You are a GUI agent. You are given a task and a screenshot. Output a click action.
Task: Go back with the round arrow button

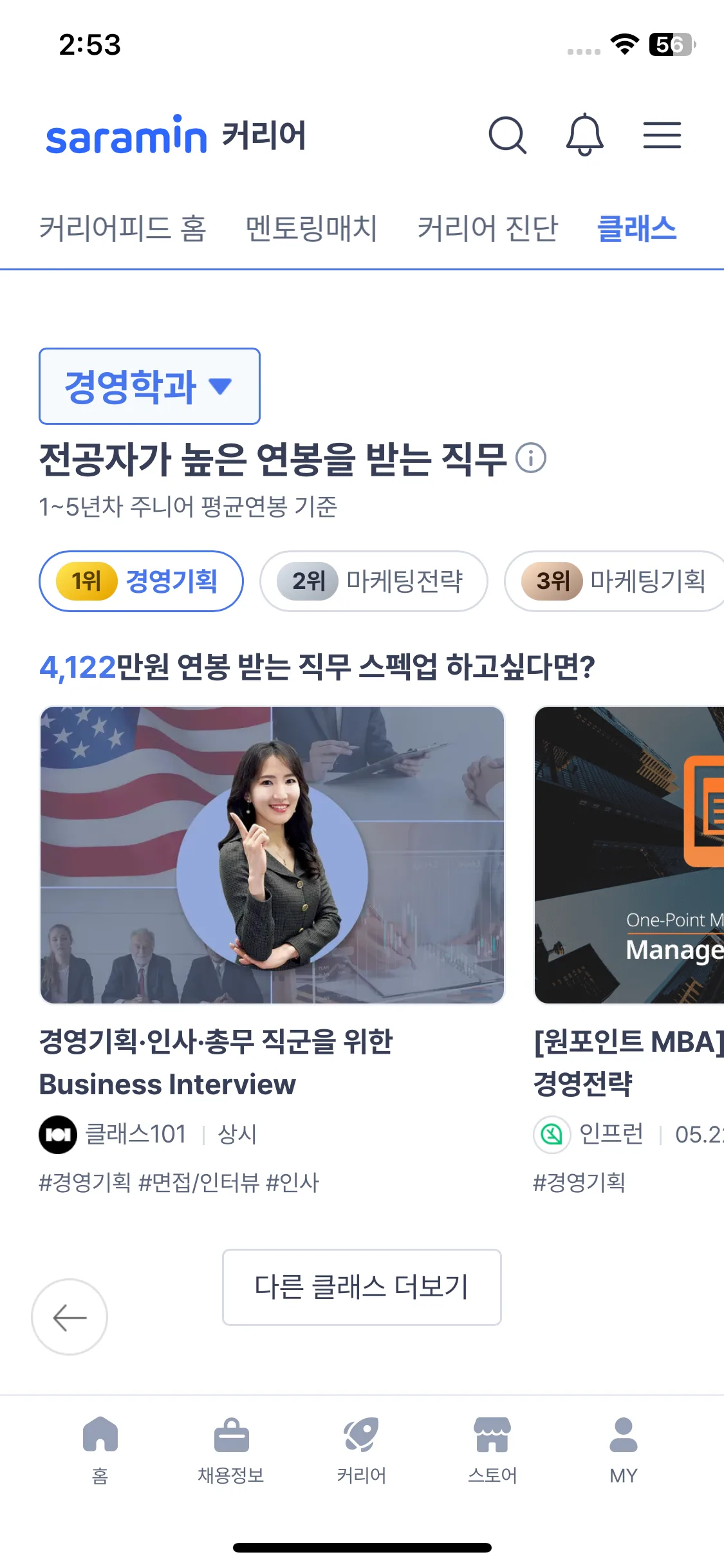click(x=70, y=1317)
